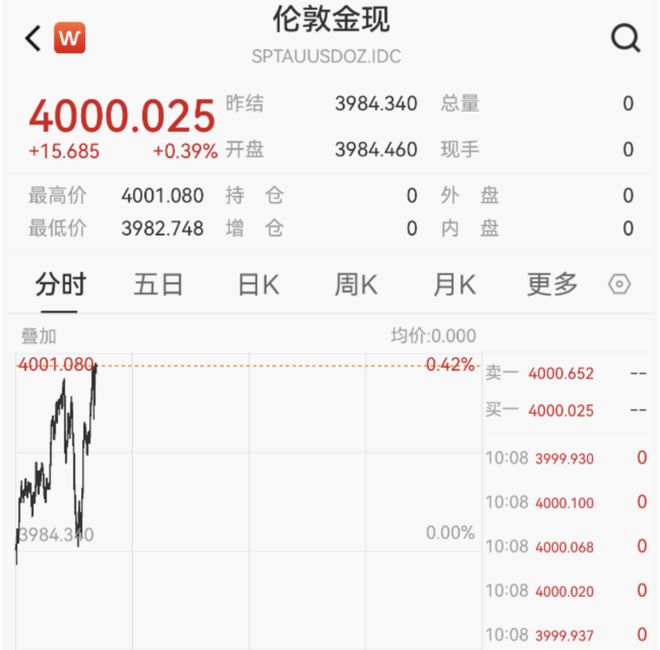Open the search magnifier

point(625,39)
